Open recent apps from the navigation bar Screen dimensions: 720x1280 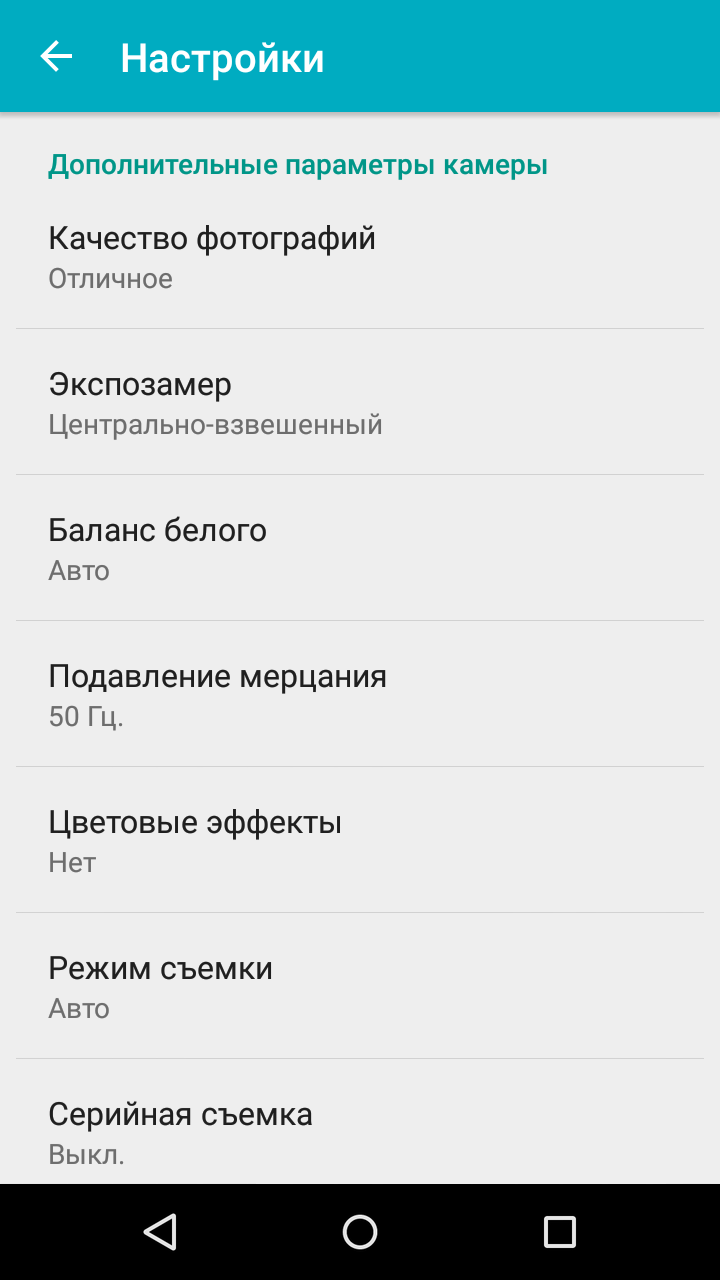coord(560,1232)
